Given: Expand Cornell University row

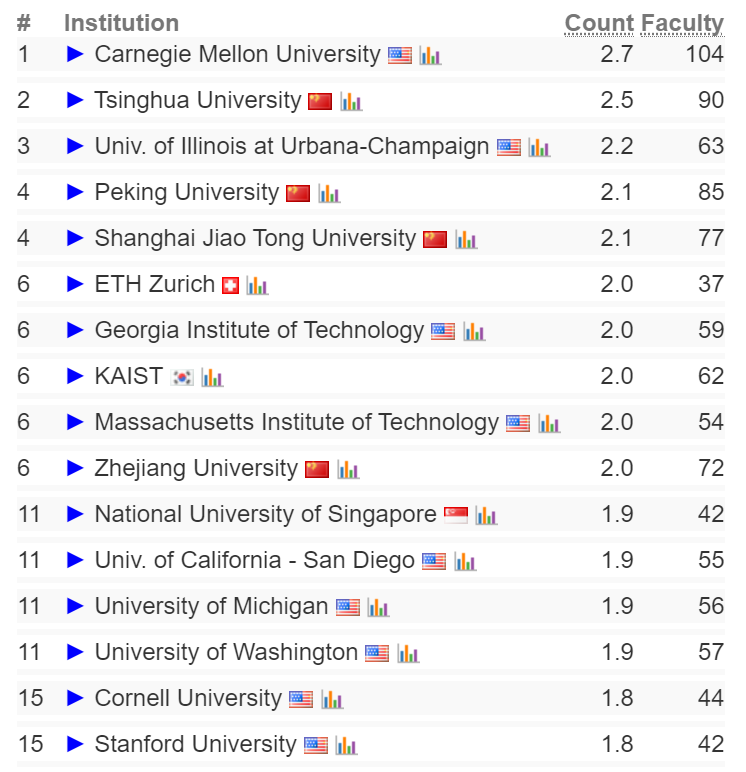Looking at the screenshot, I should pos(75,698).
